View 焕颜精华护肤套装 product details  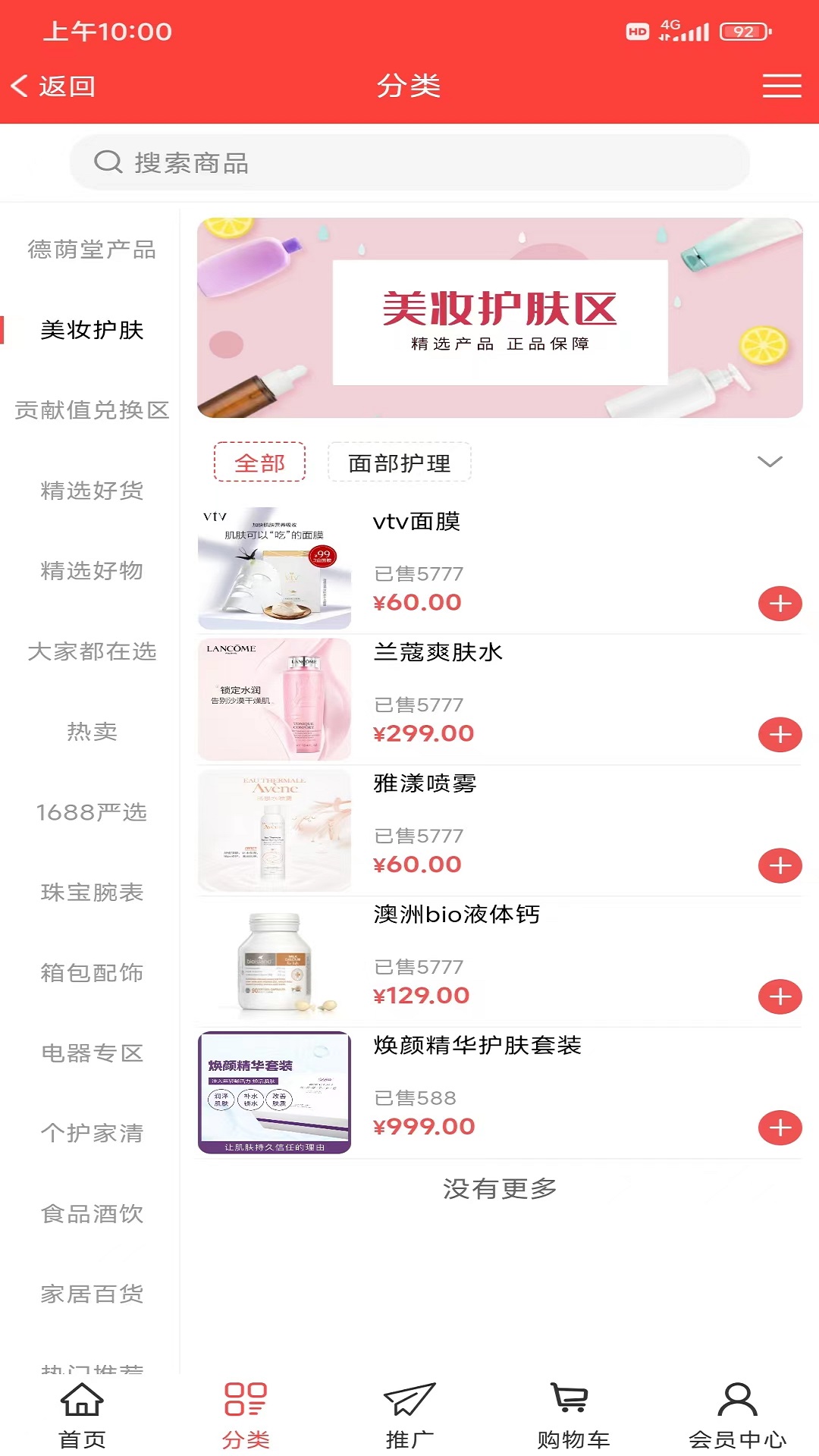pos(476,1046)
